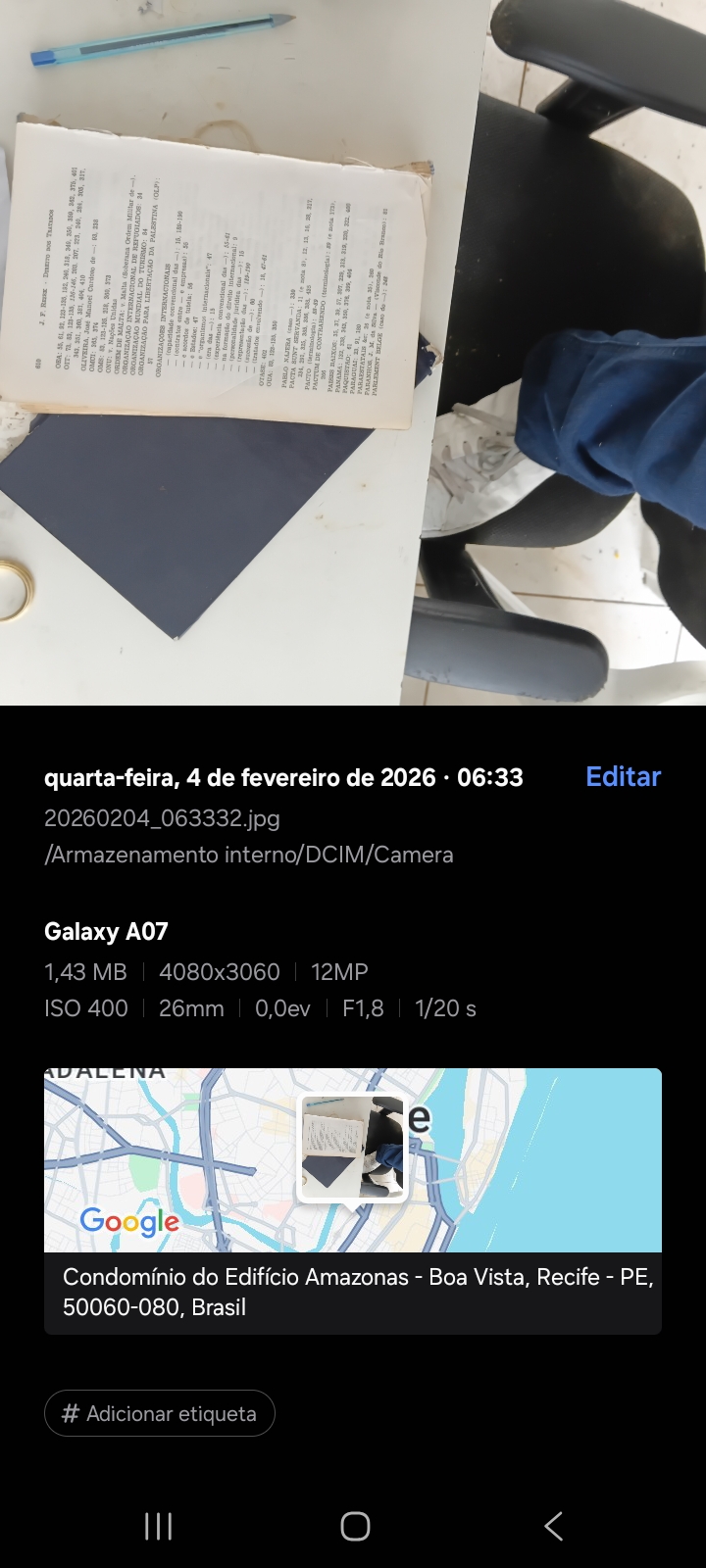The height and width of the screenshot is (1568, 706).
Task: Go to the home screen
Action: coord(355,1526)
